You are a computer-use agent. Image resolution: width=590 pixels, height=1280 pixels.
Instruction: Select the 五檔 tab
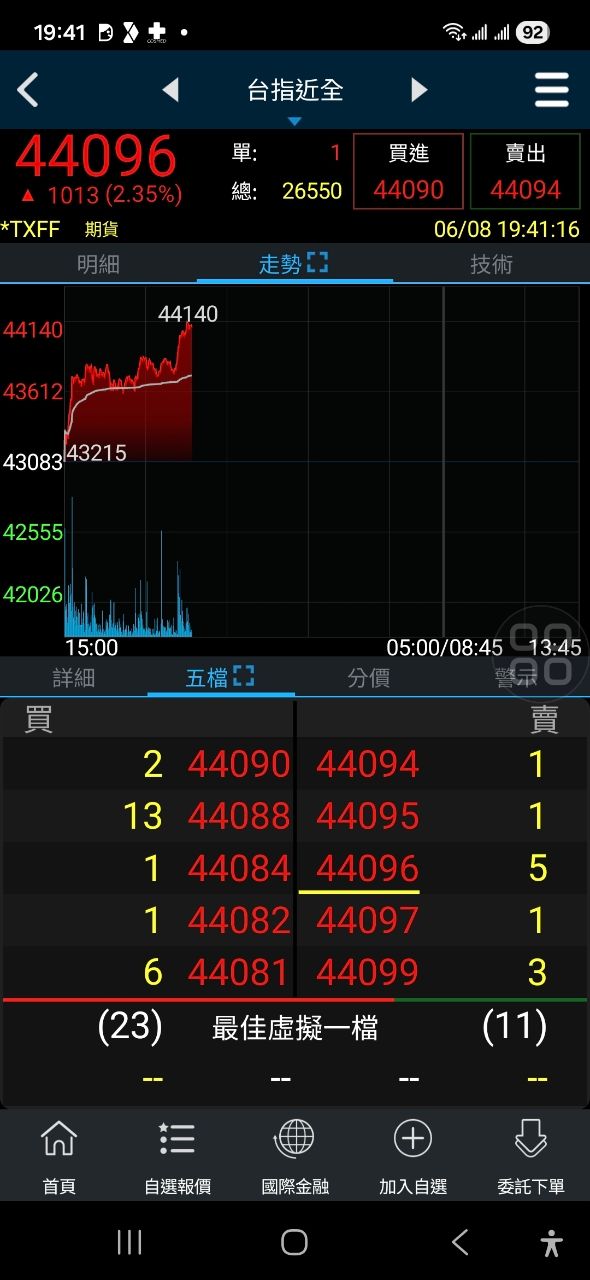coord(221,677)
